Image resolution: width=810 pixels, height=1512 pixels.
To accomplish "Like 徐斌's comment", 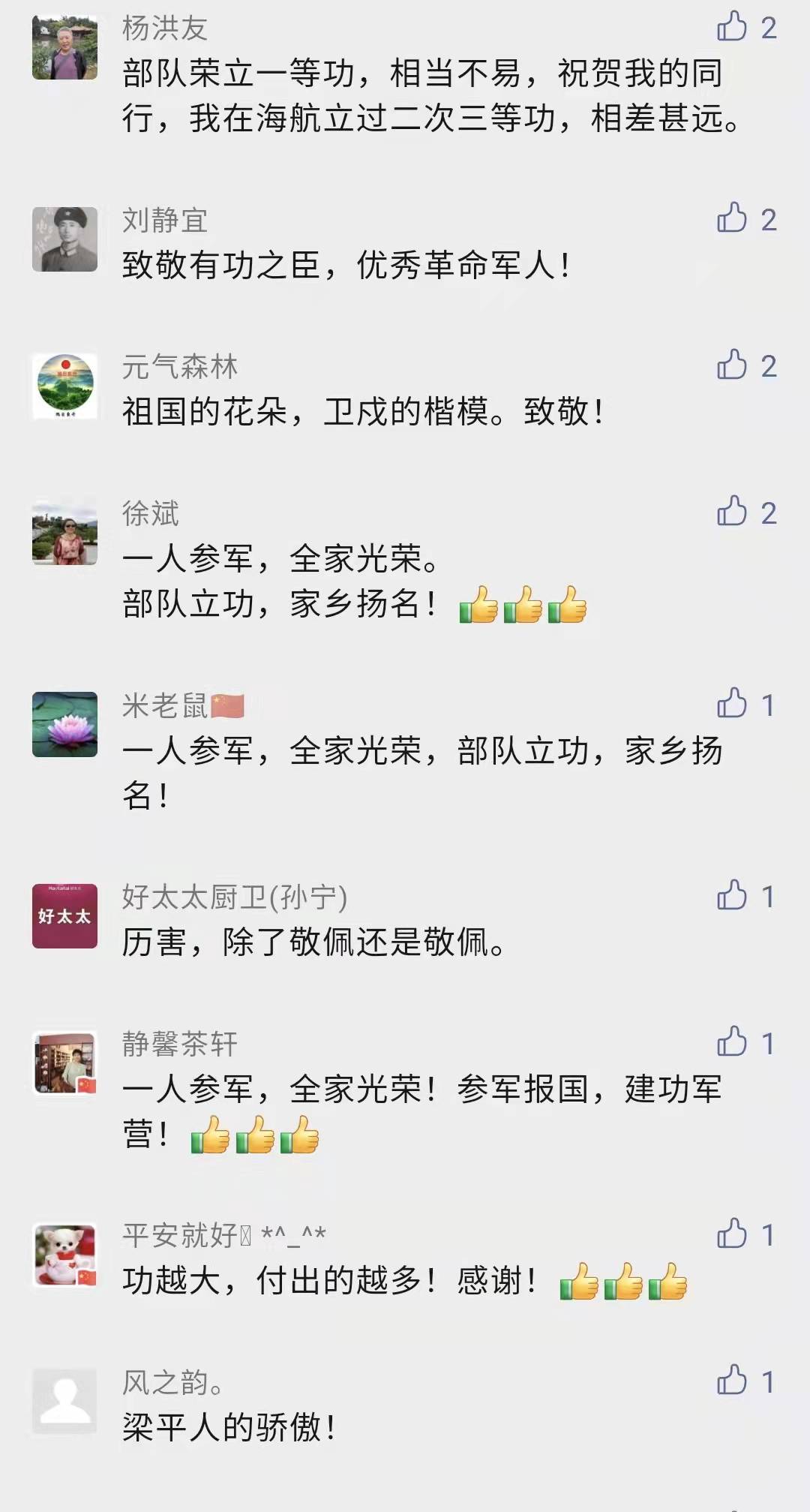I will point(732,512).
